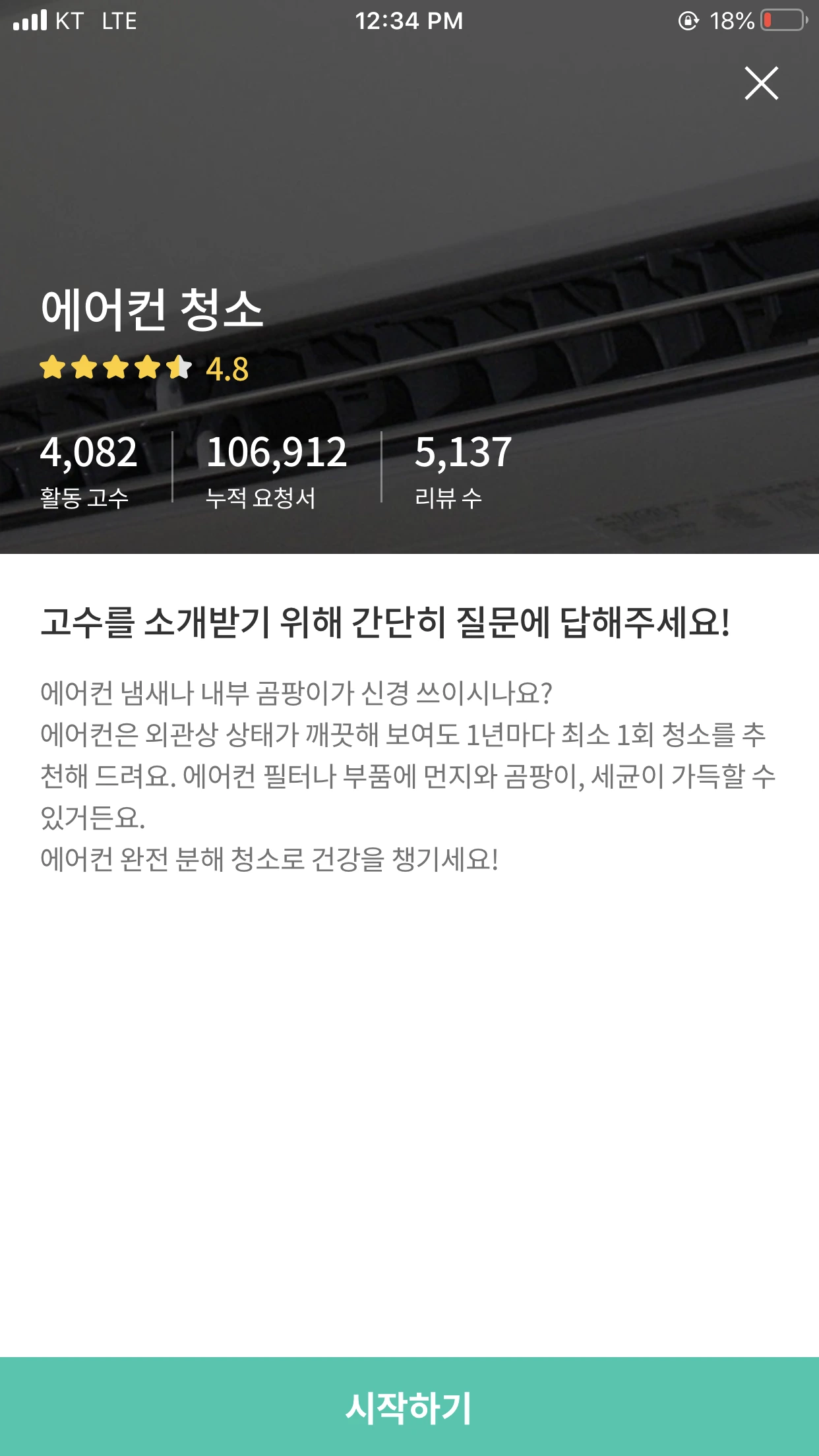Tap the KT carrier label in status bar

(x=69, y=22)
